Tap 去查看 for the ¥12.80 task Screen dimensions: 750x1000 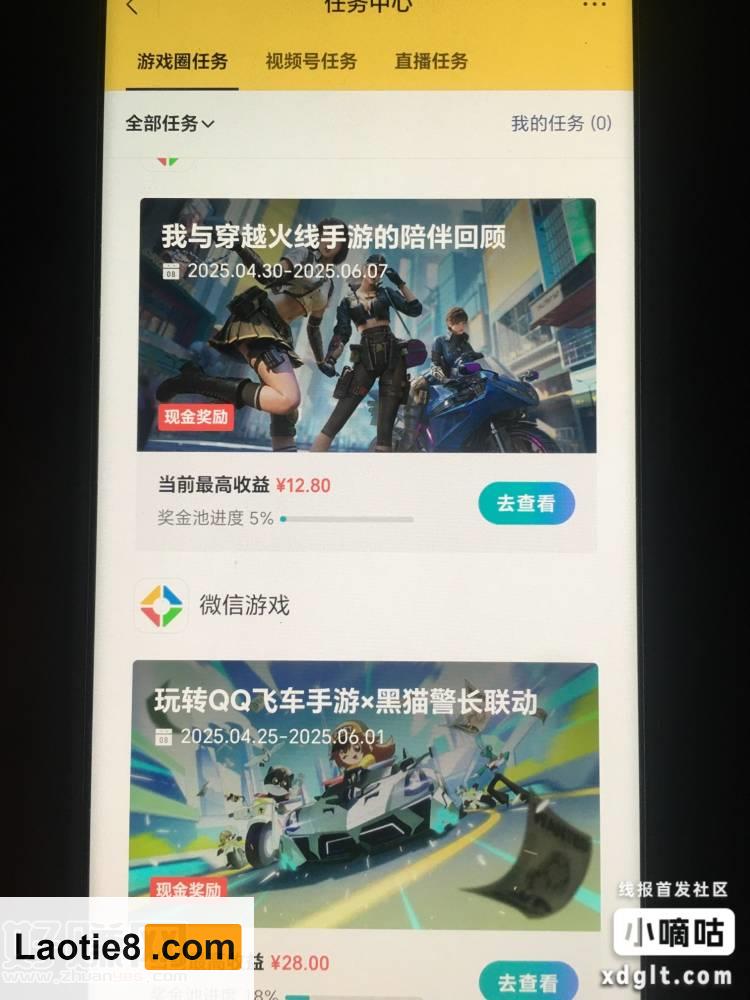(526, 503)
